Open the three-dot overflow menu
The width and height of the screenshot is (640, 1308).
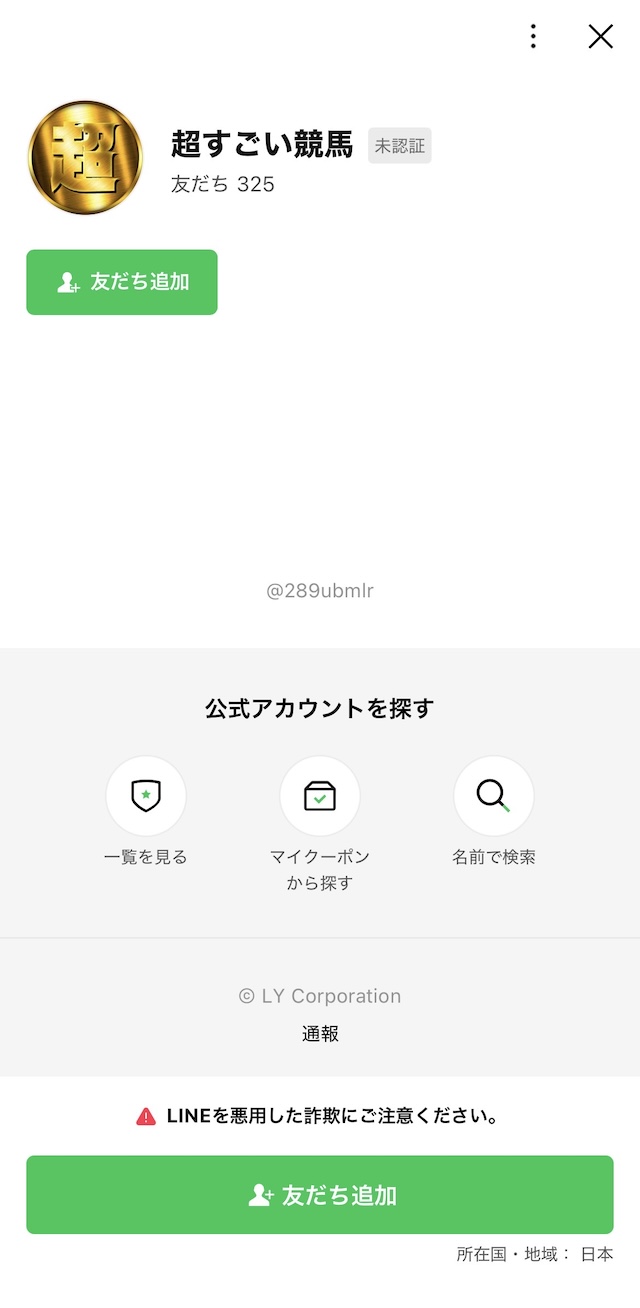[x=533, y=37]
